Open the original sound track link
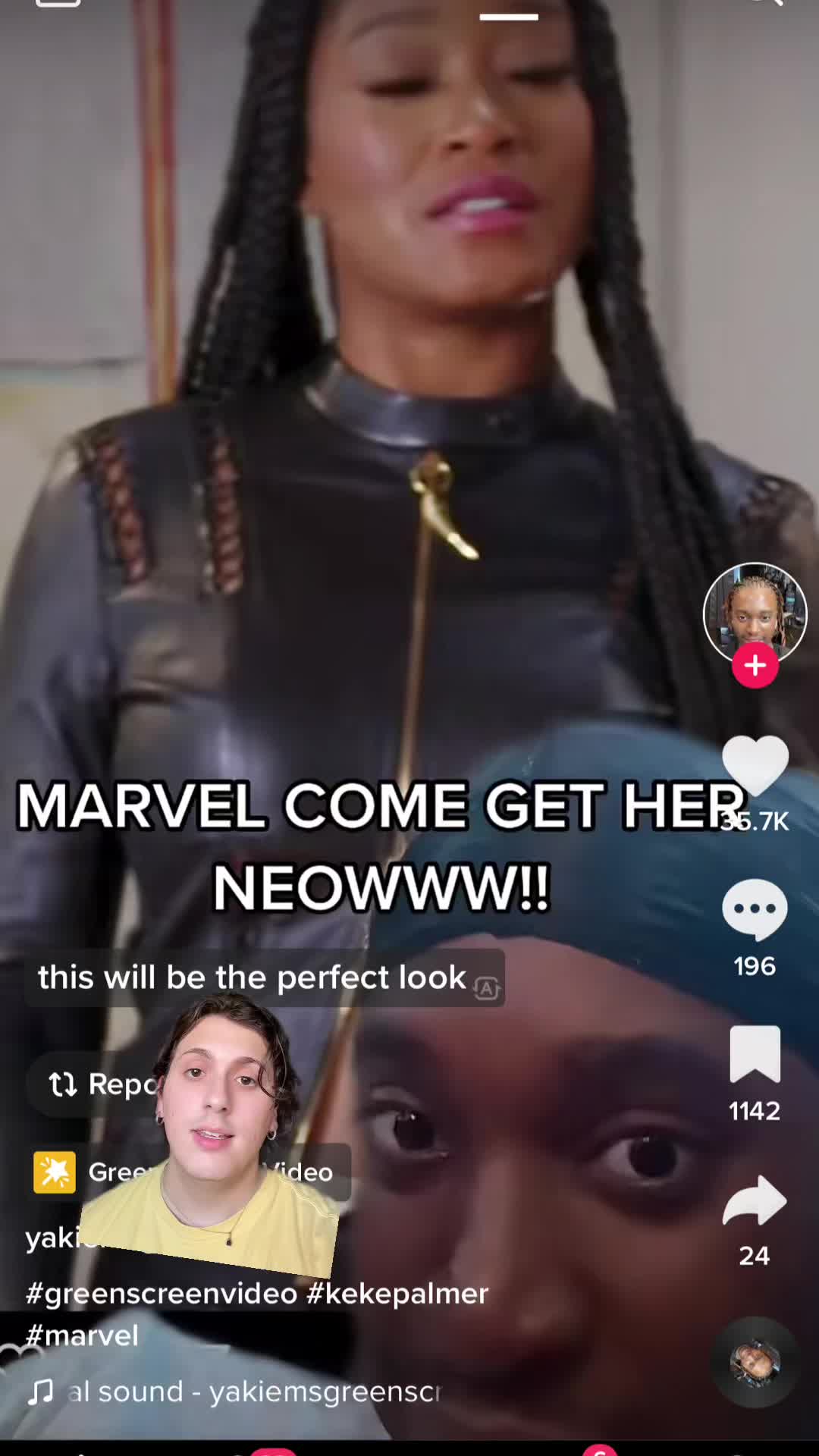The height and width of the screenshot is (1456, 819). [x=250, y=1392]
